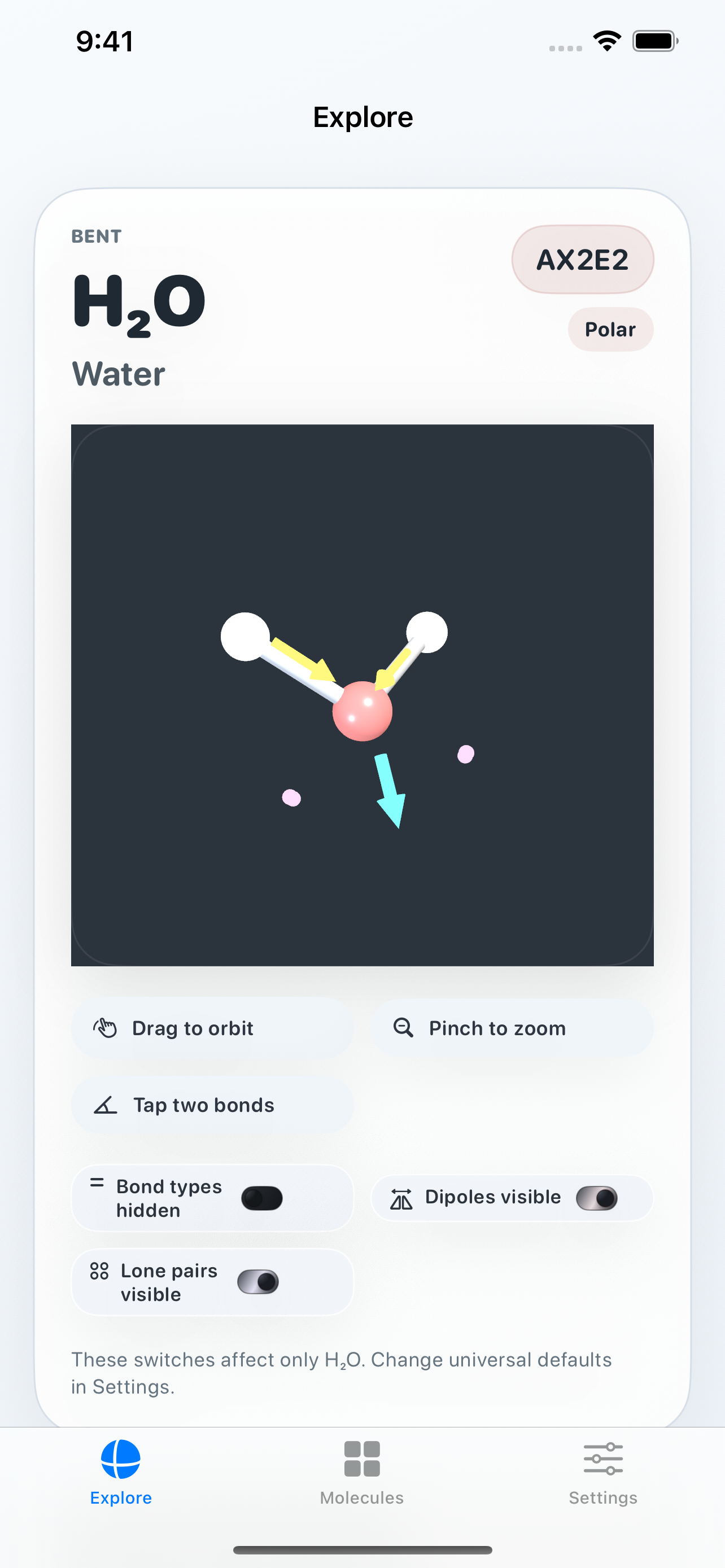Turn off the Dipoles visible switch
725x1568 pixels.
[x=597, y=1198]
